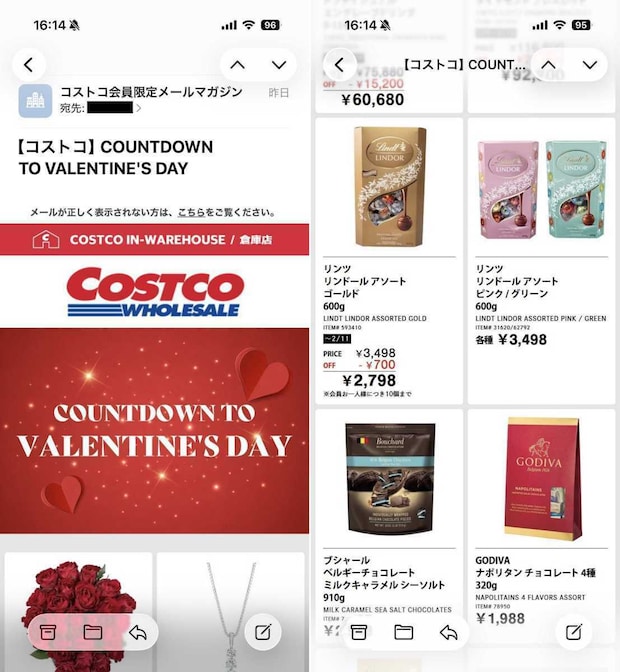Select the Milk Caramel Sea Salt Chocolates card
Viewport: 620px width, 672px height.
(x=389, y=520)
